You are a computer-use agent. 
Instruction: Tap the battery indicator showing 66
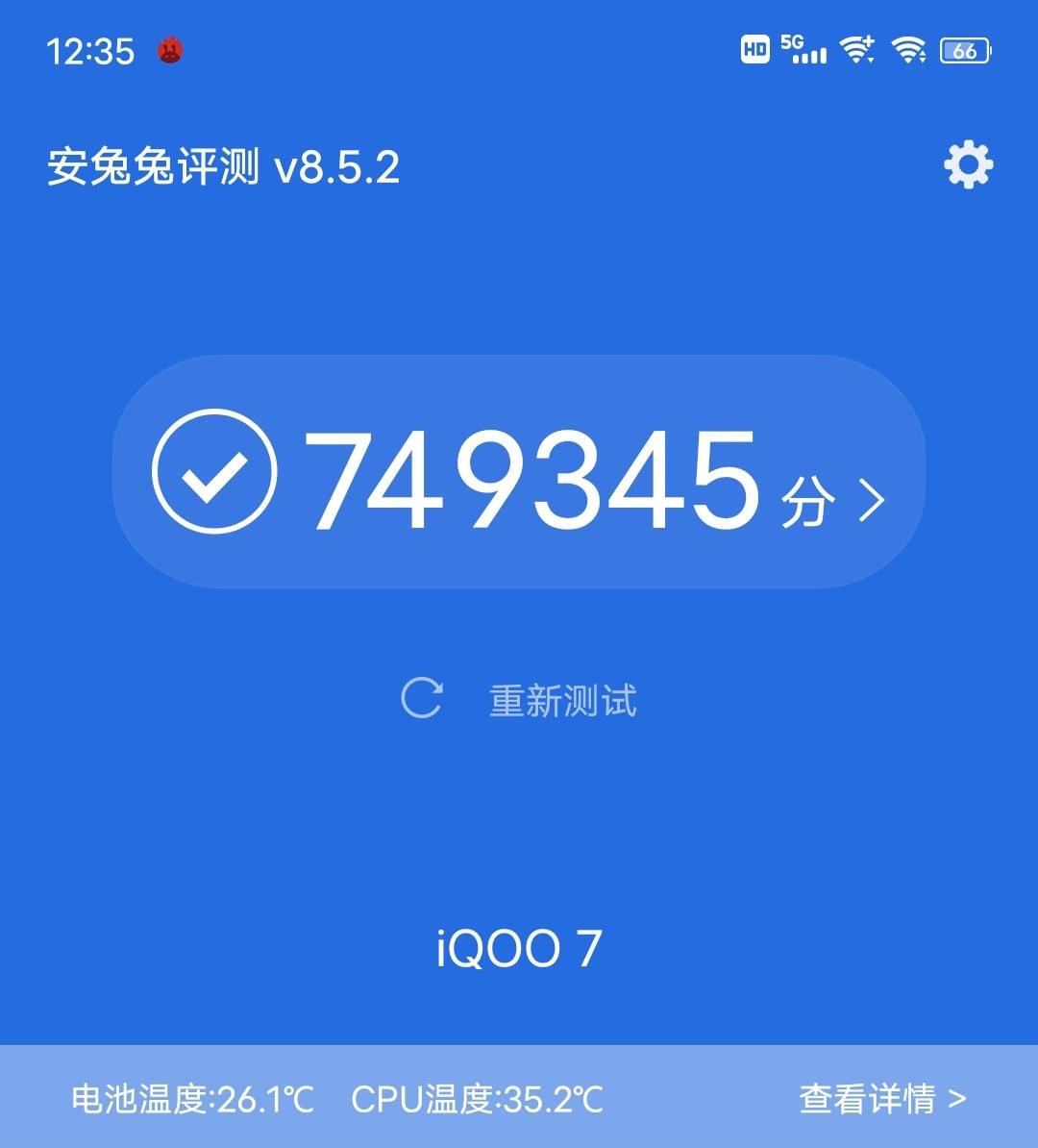click(964, 48)
